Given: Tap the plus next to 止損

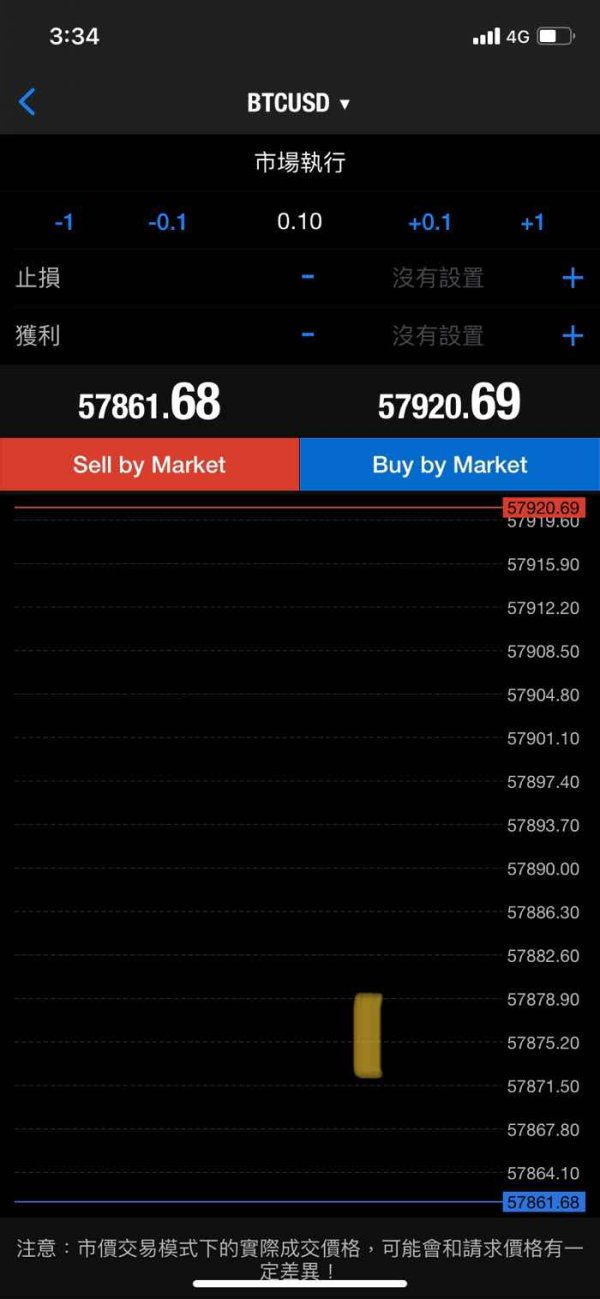Looking at the screenshot, I should coord(572,278).
